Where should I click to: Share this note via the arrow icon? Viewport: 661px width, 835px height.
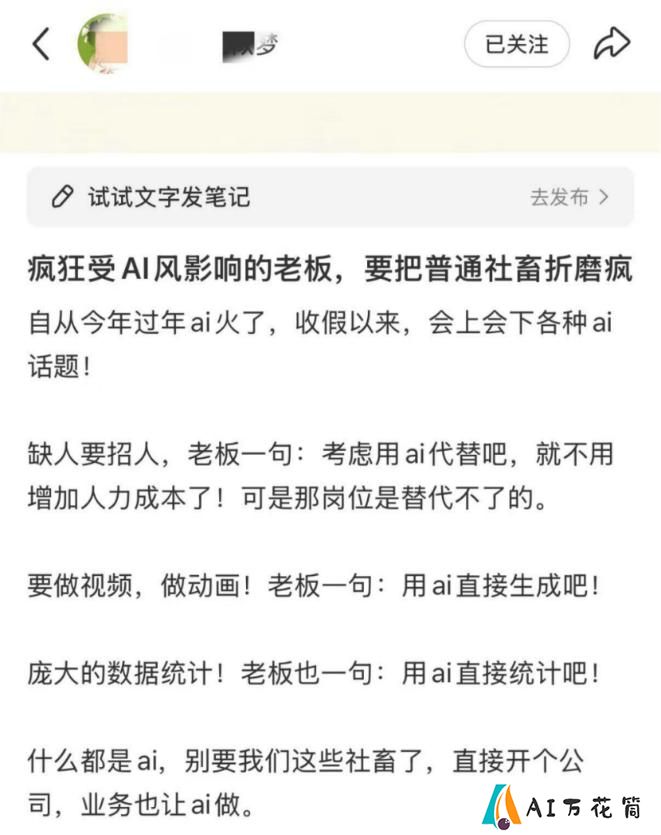pyautogui.click(x=611, y=43)
